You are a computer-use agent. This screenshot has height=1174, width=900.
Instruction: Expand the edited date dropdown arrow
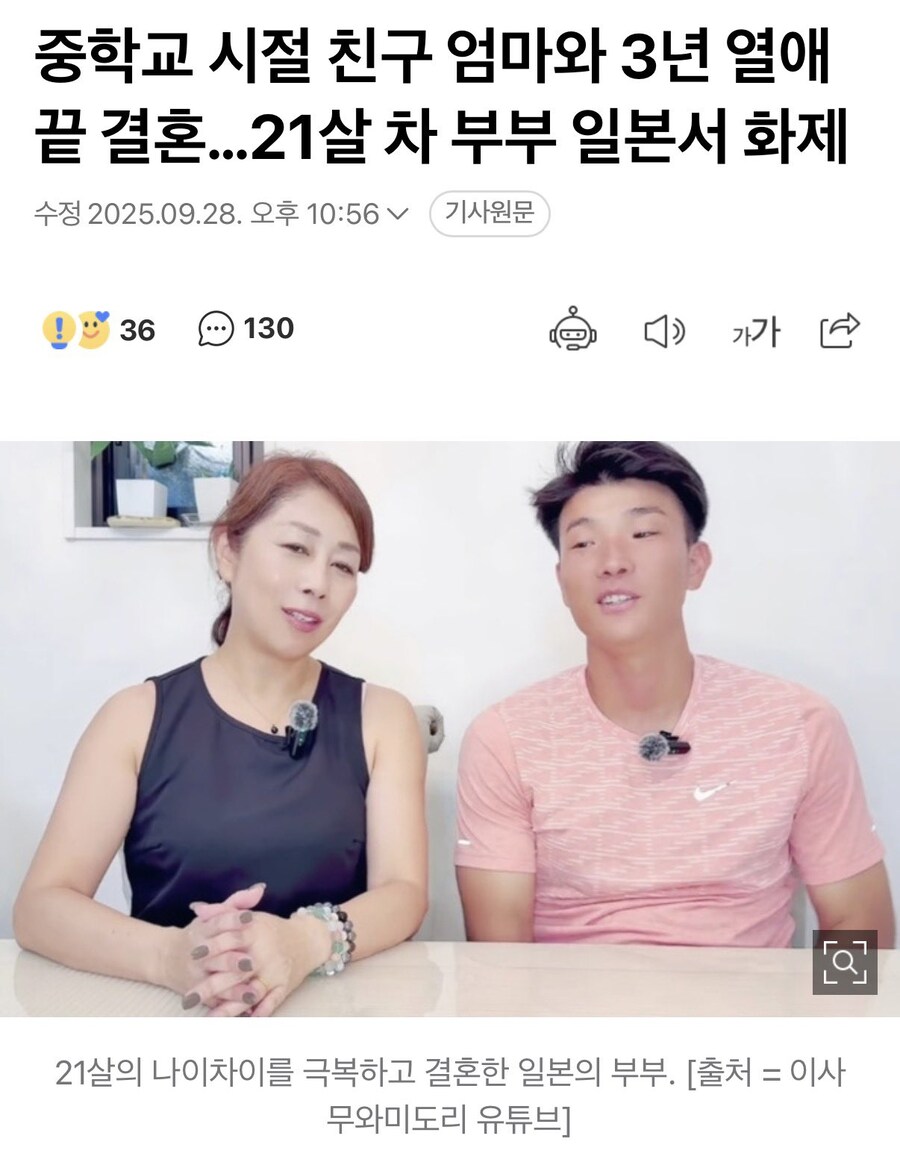398,214
